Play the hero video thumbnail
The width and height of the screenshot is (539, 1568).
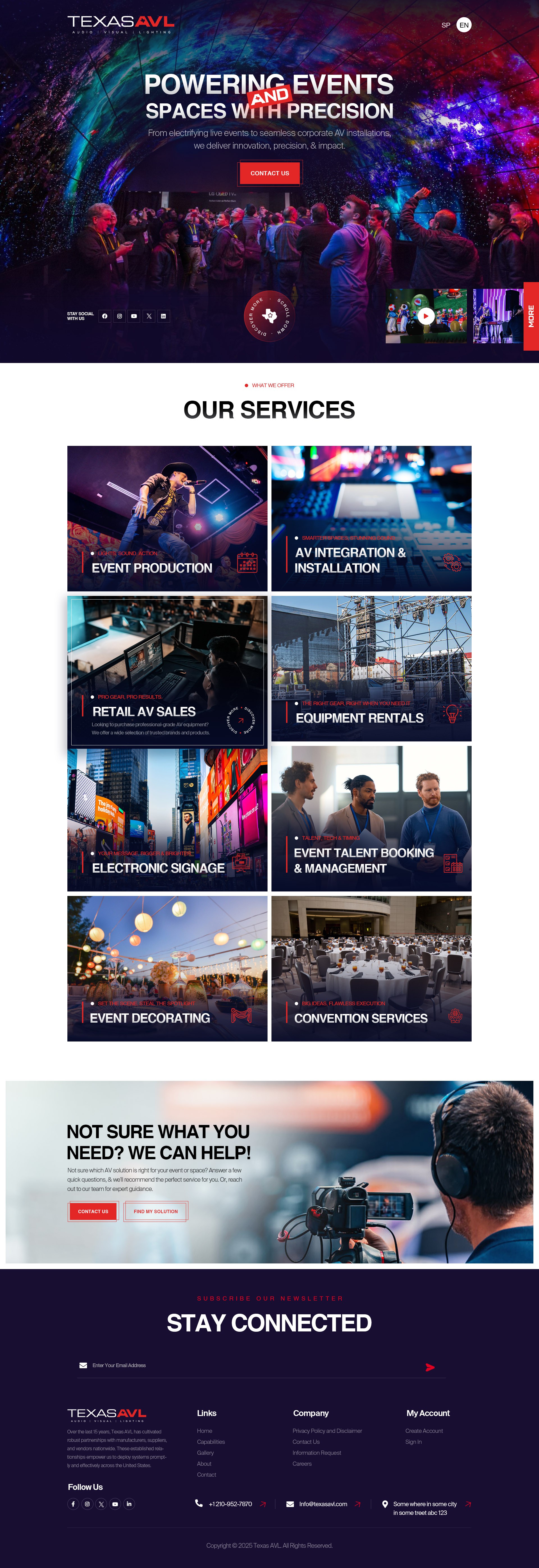click(426, 316)
